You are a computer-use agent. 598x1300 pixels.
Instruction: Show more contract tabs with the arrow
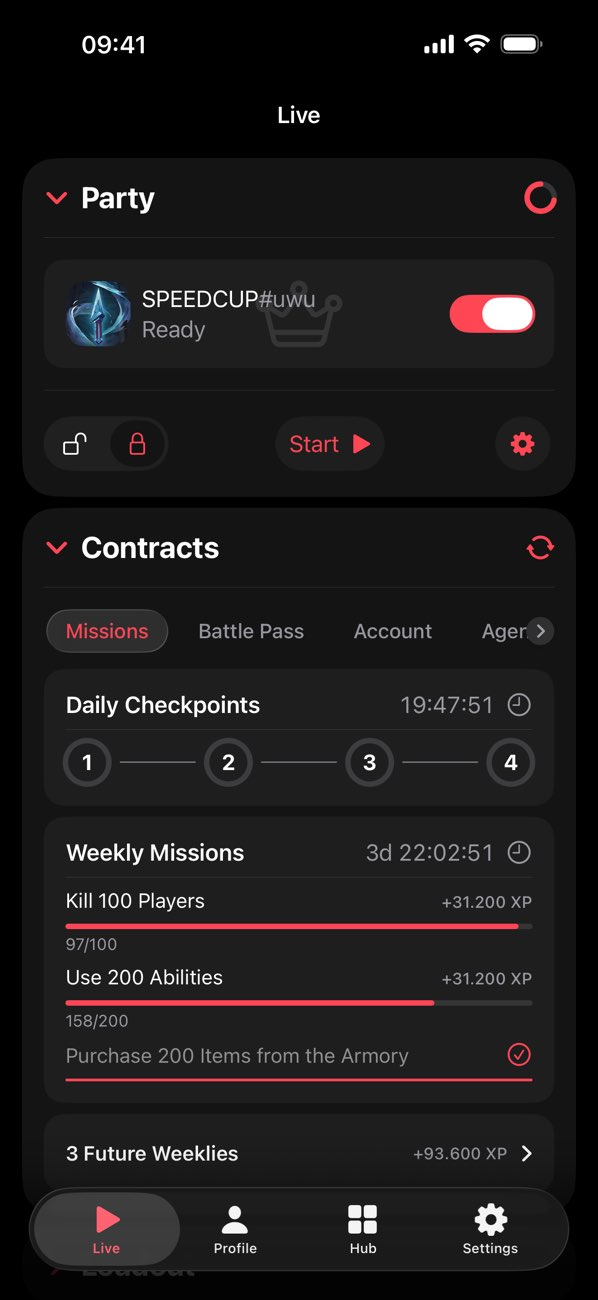(540, 631)
